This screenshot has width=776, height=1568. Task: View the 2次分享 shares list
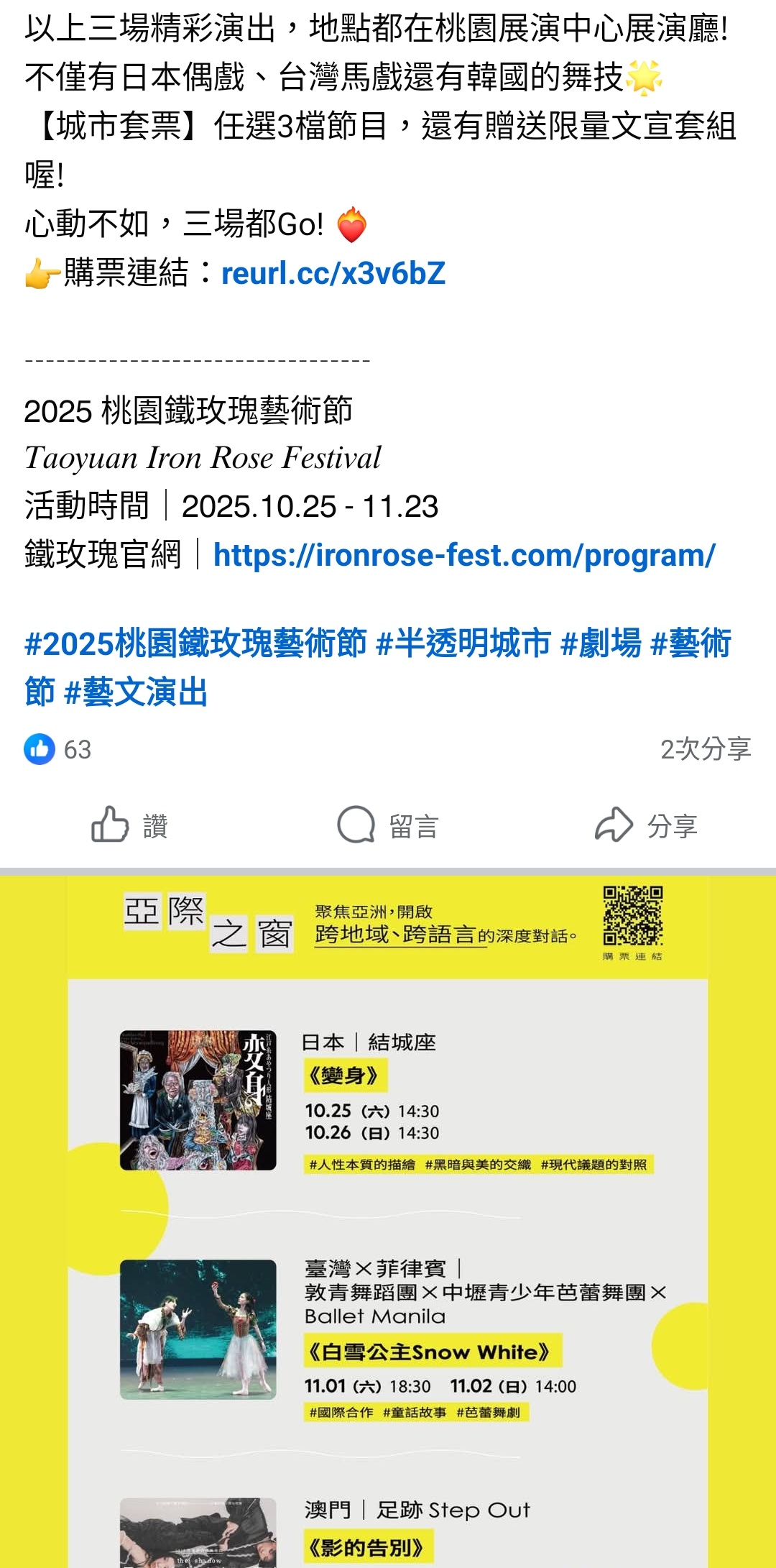(x=705, y=749)
